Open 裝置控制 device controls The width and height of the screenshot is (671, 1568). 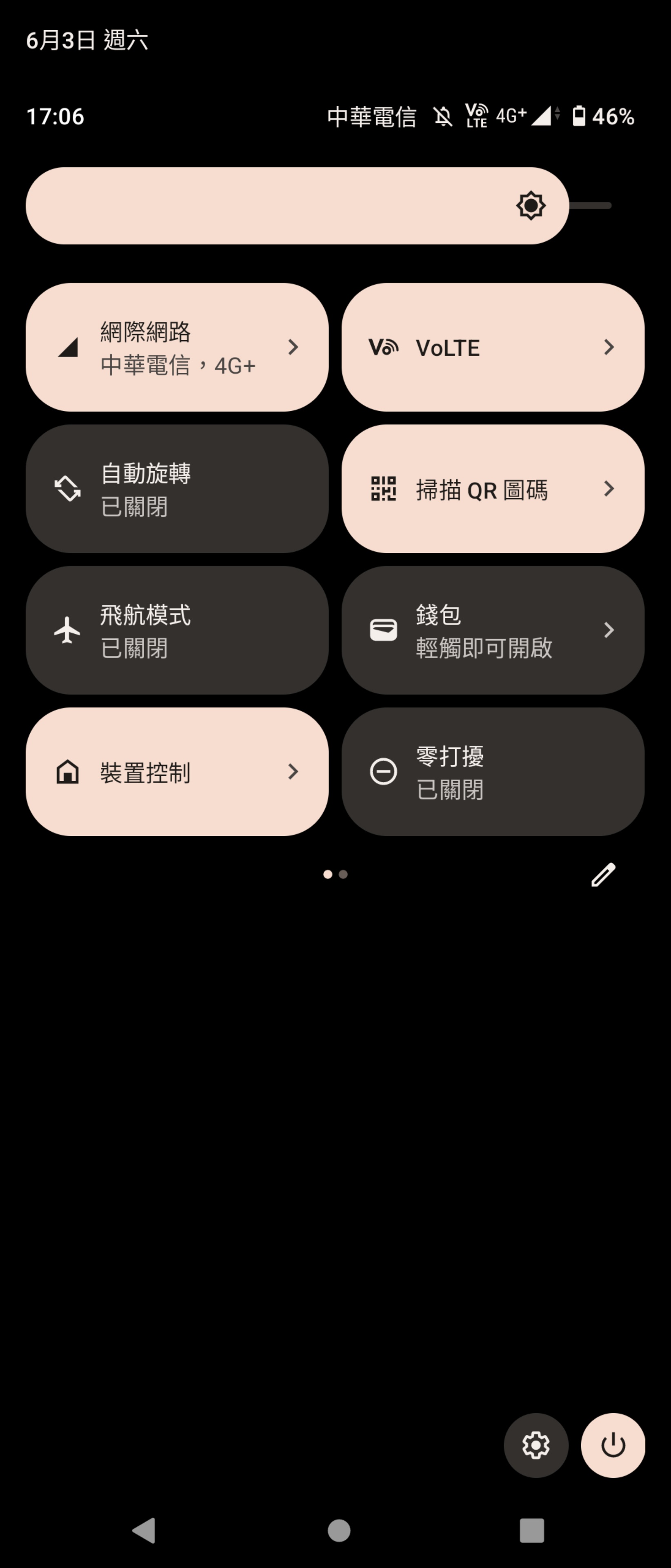(176, 771)
